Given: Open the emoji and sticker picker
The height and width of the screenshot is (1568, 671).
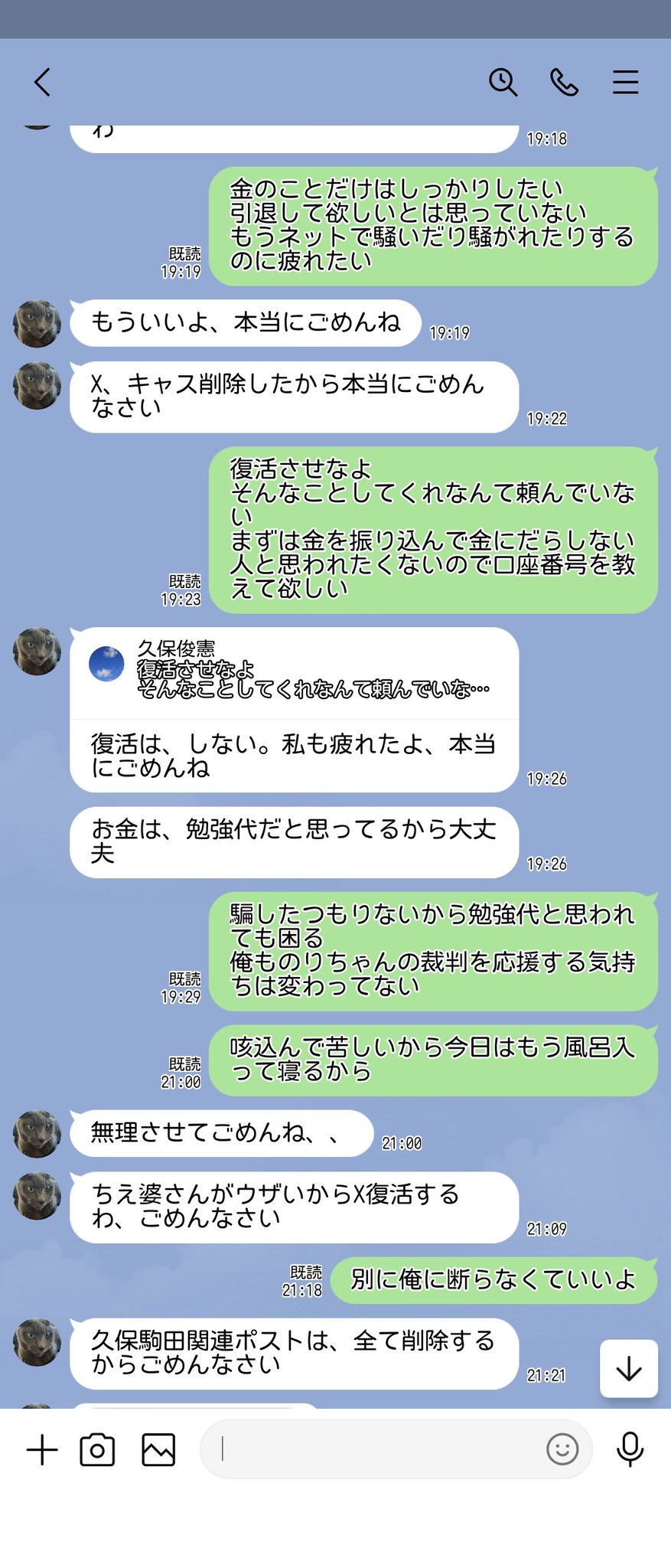Looking at the screenshot, I should (x=562, y=1449).
